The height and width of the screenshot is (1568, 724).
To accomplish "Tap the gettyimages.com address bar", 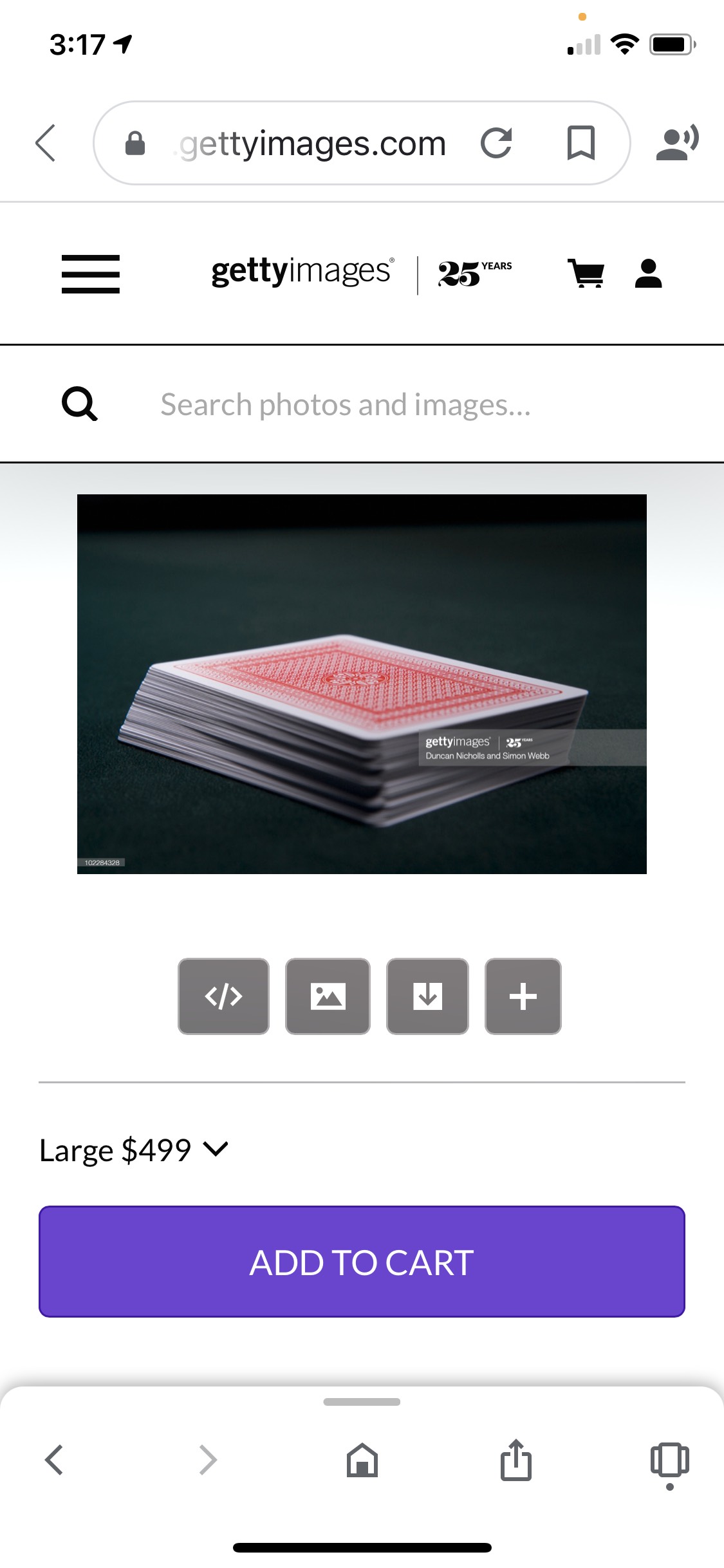I will [313, 143].
